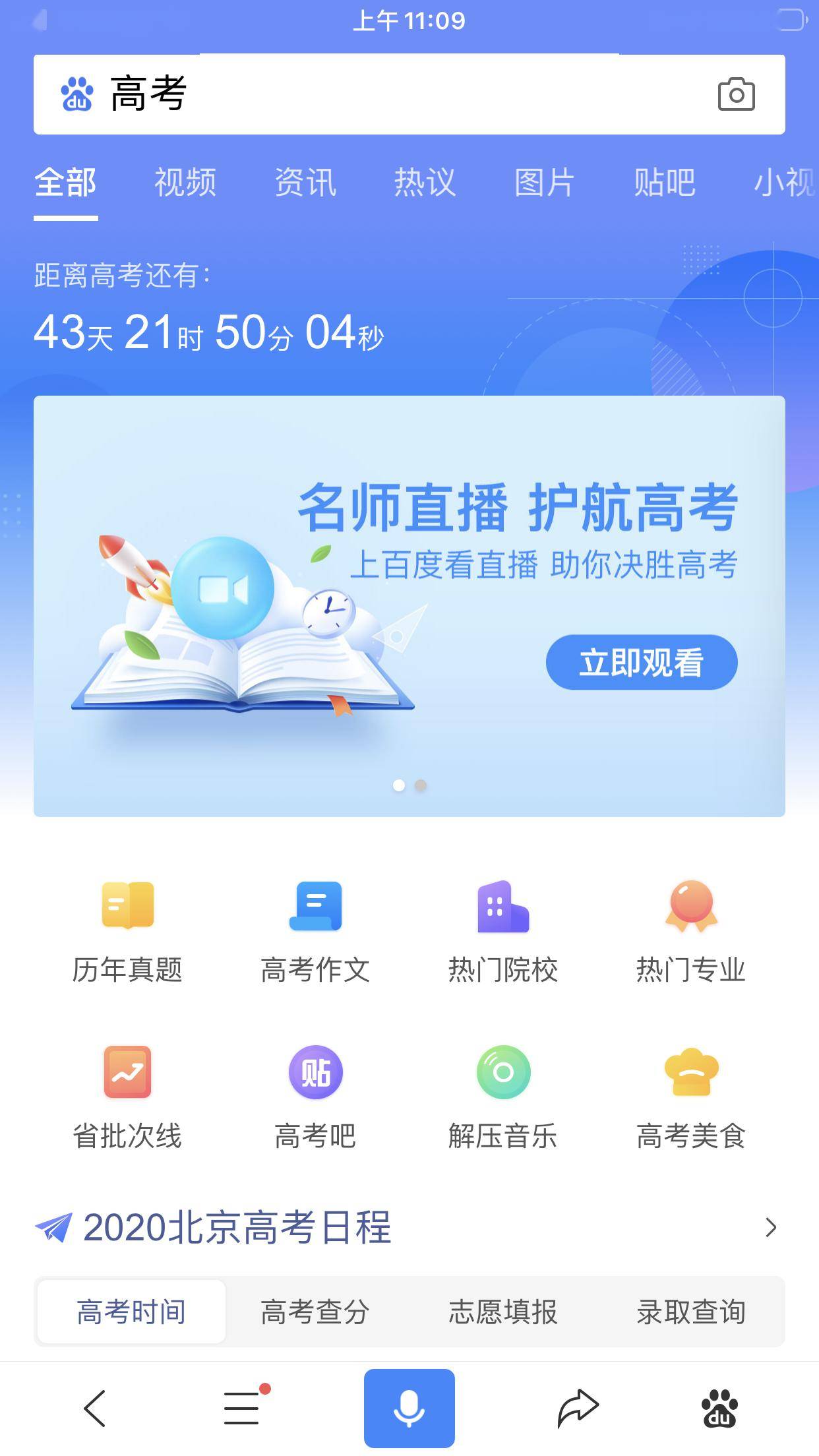819x1456 pixels.
Task: Tap the 立即观看 button on the banner
Action: click(642, 662)
